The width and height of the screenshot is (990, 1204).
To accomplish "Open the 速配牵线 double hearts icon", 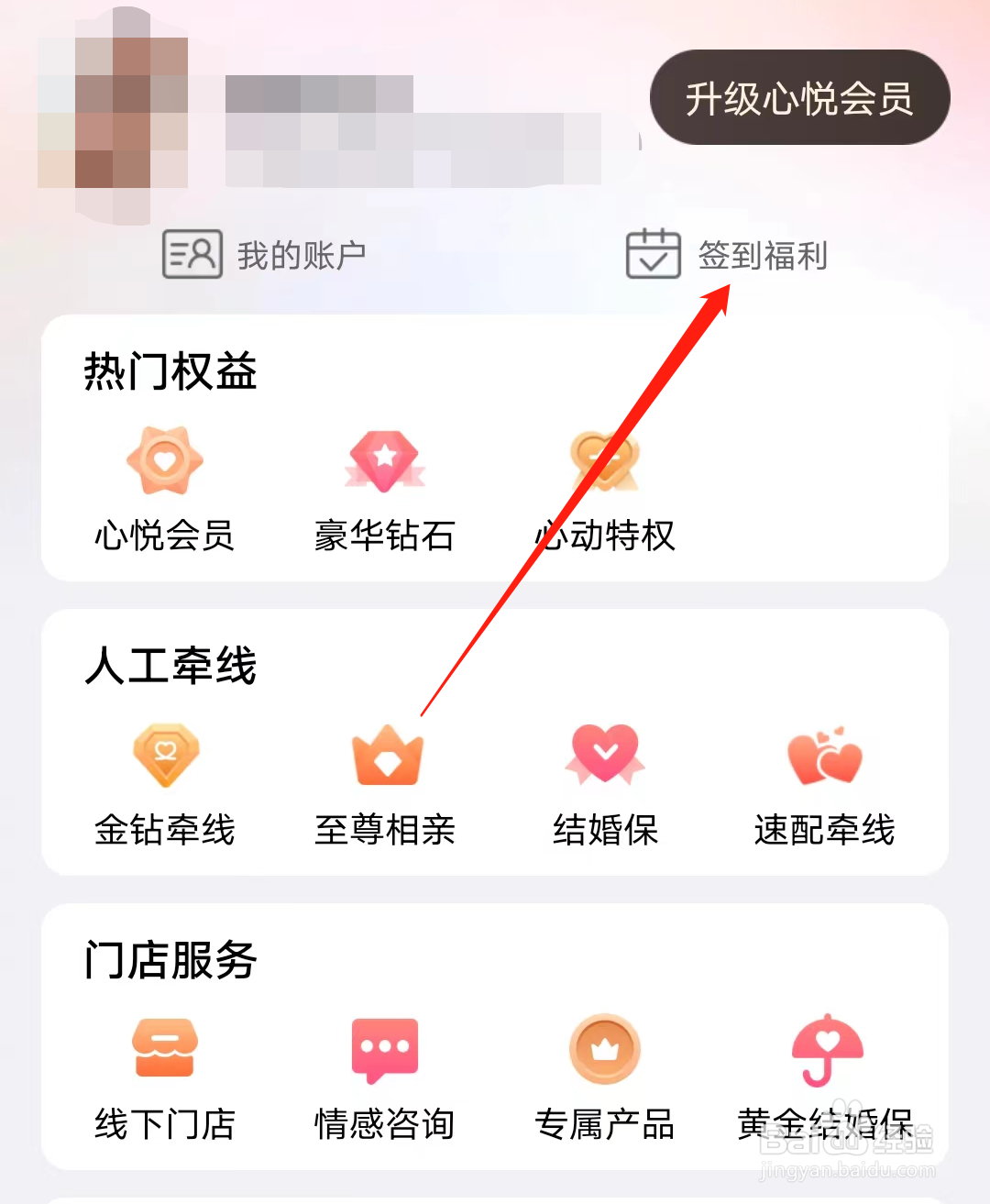I will pyautogui.click(x=823, y=755).
